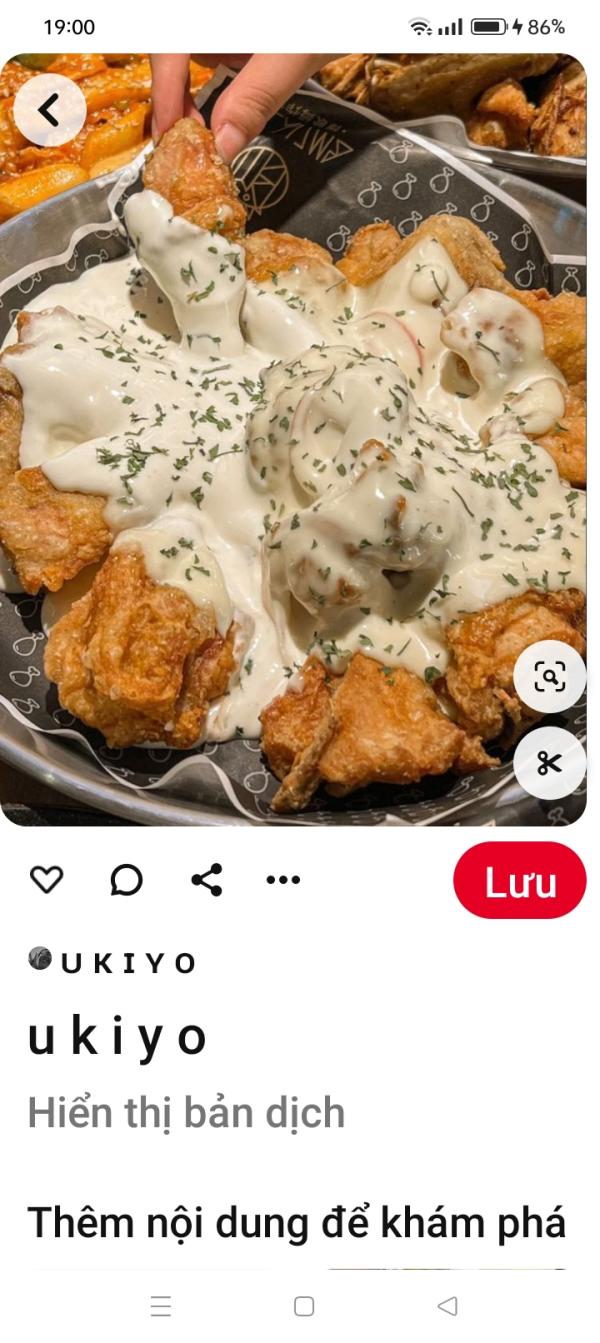Tap Hiển thị bản dịch to translate
The height and width of the screenshot is (1343, 600).
[186, 1113]
